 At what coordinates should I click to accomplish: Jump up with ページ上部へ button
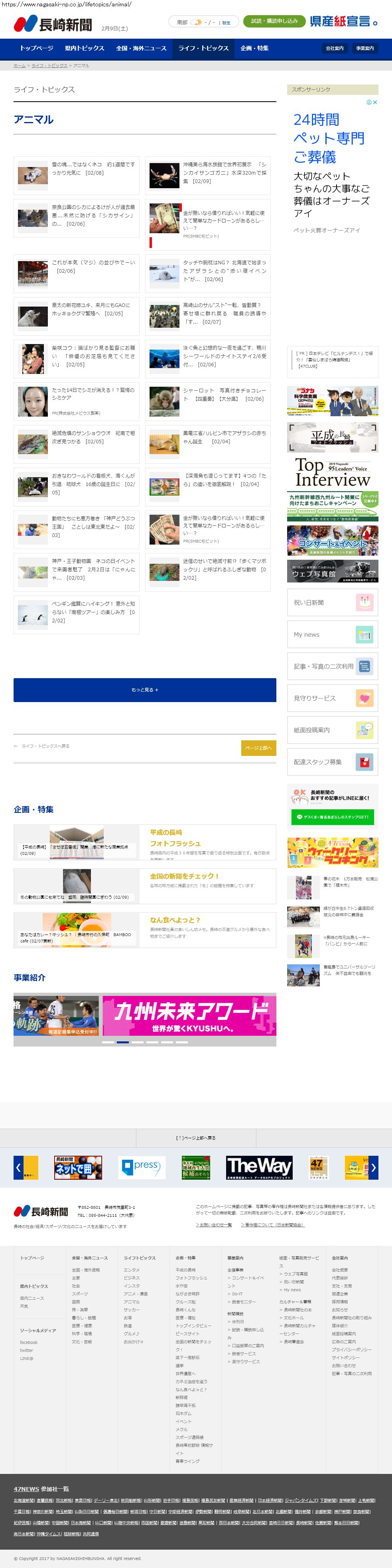(x=258, y=748)
